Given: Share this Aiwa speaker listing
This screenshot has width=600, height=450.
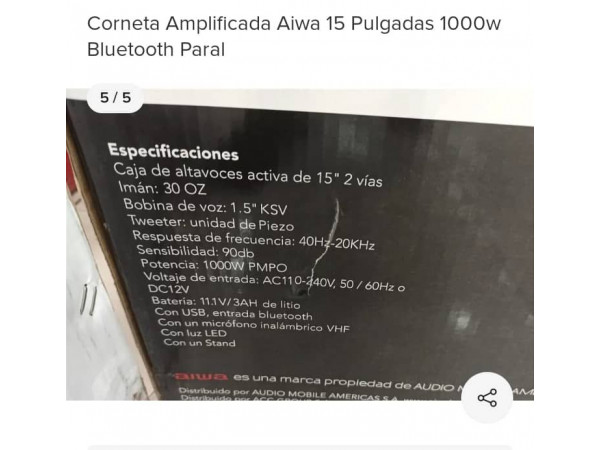Looking at the screenshot, I should click(487, 398).
